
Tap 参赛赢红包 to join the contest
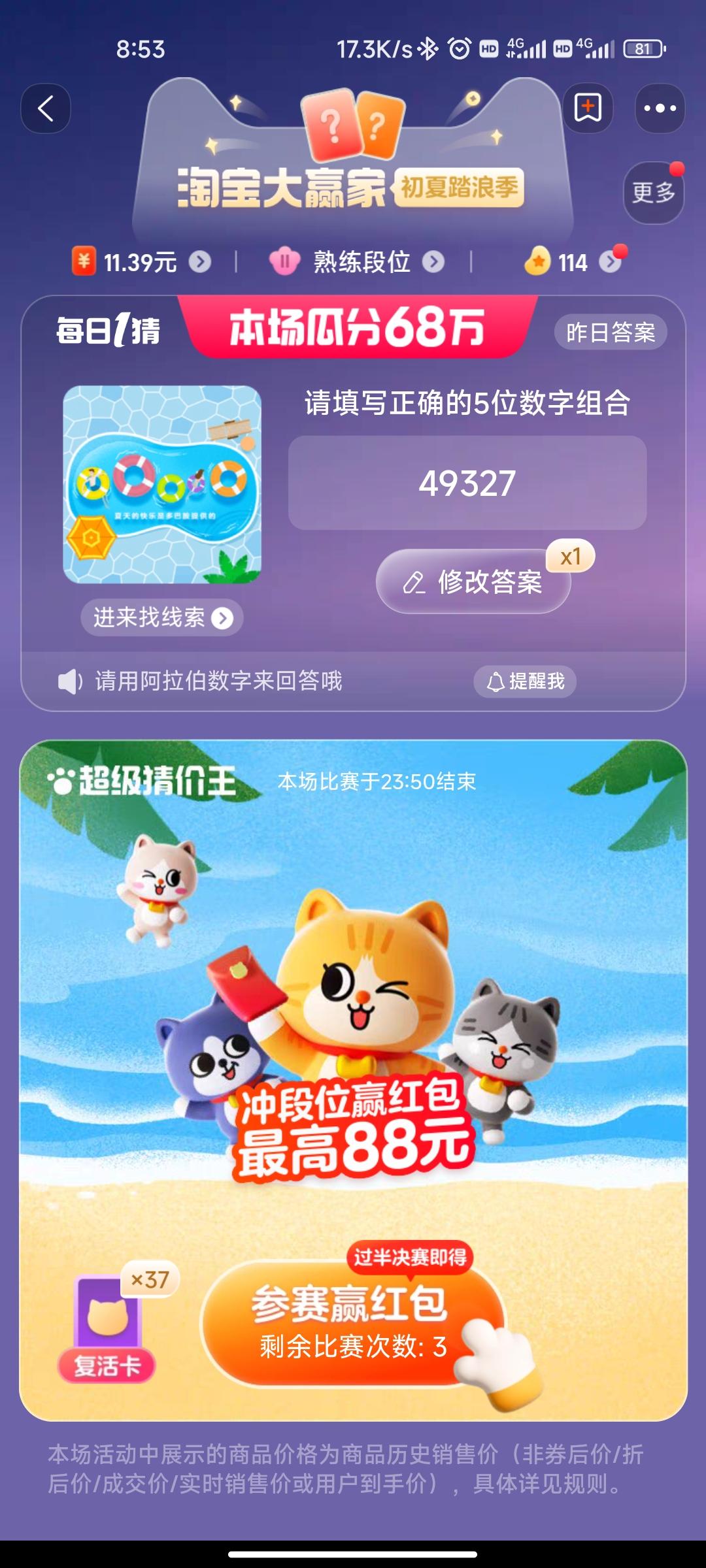click(353, 1323)
